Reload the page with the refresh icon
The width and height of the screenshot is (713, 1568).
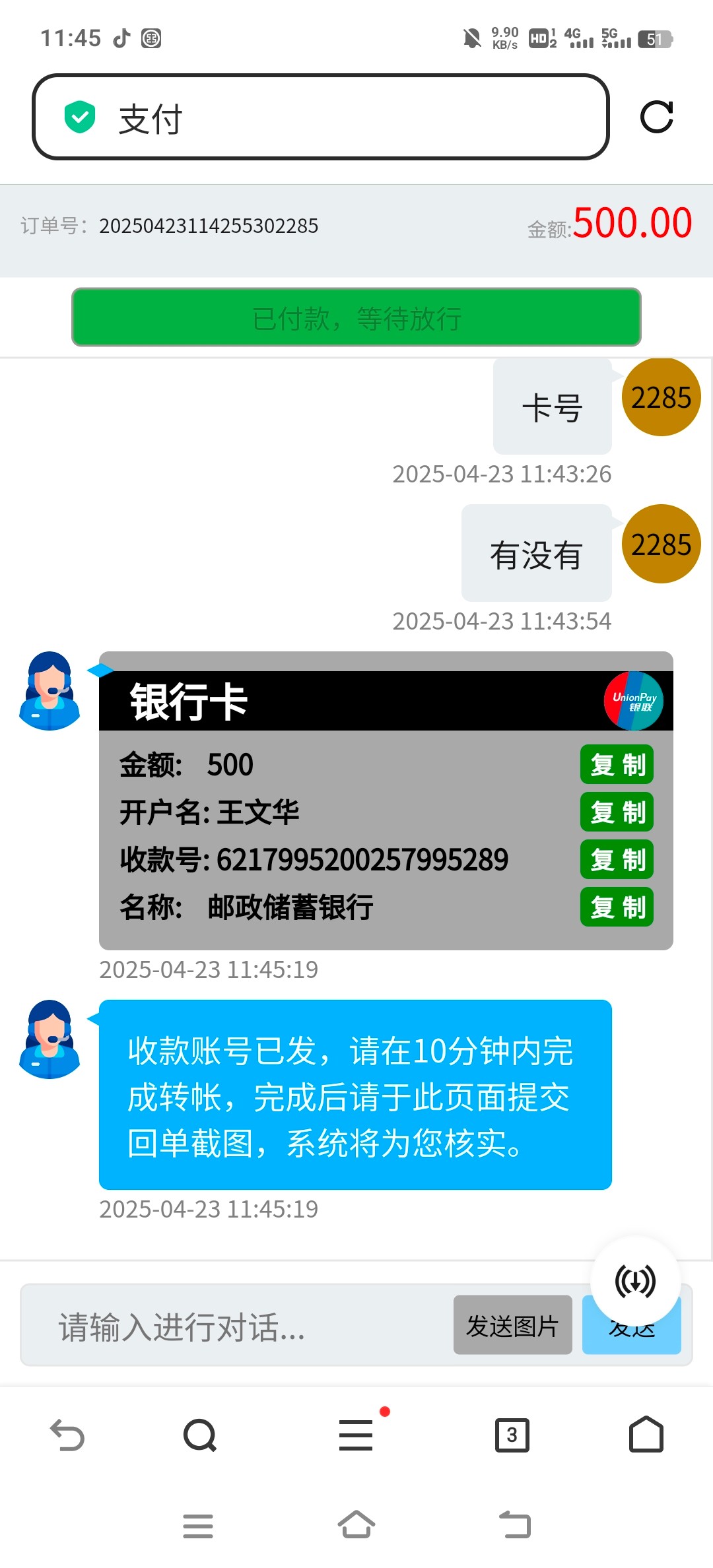pyautogui.click(x=656, y=117)
